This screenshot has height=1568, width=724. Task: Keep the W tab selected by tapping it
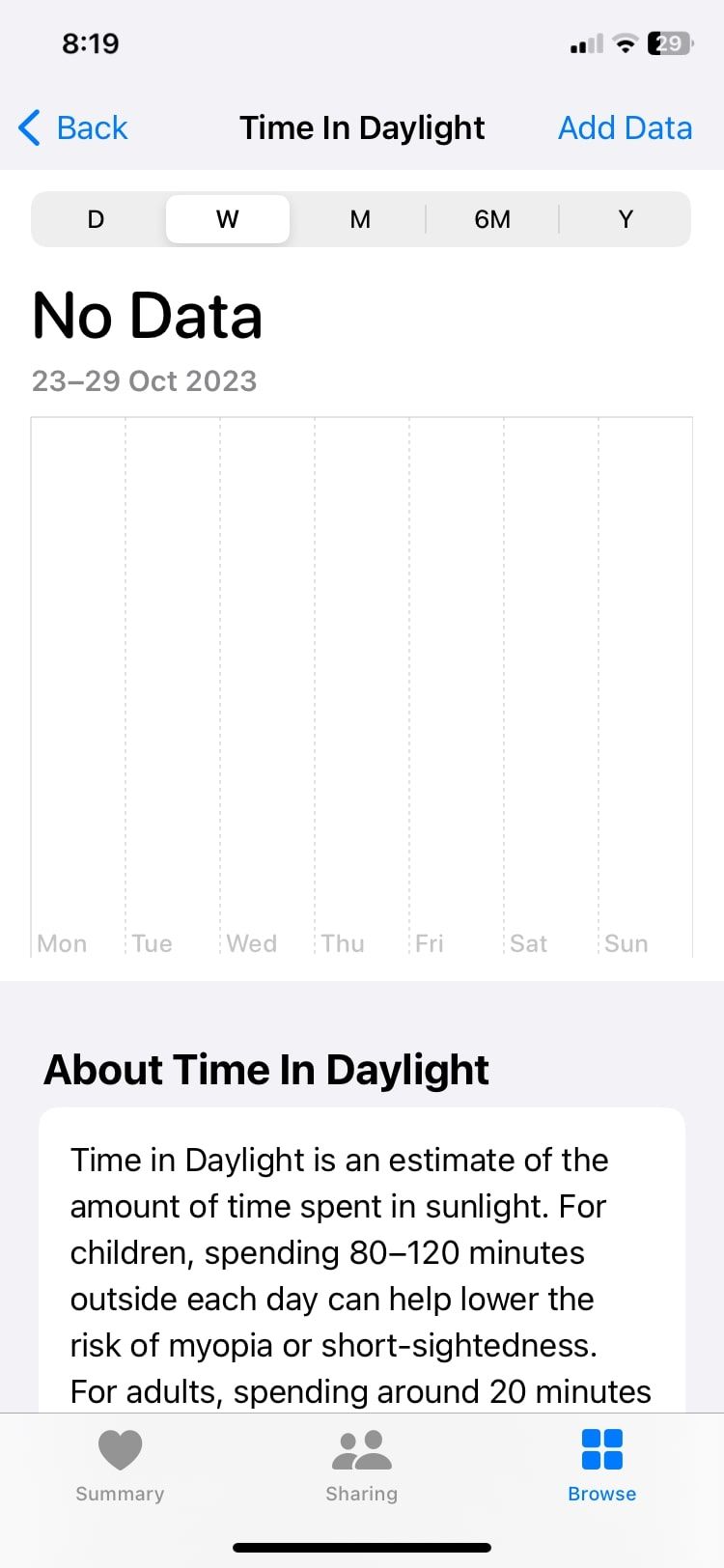tap(227, 219)
